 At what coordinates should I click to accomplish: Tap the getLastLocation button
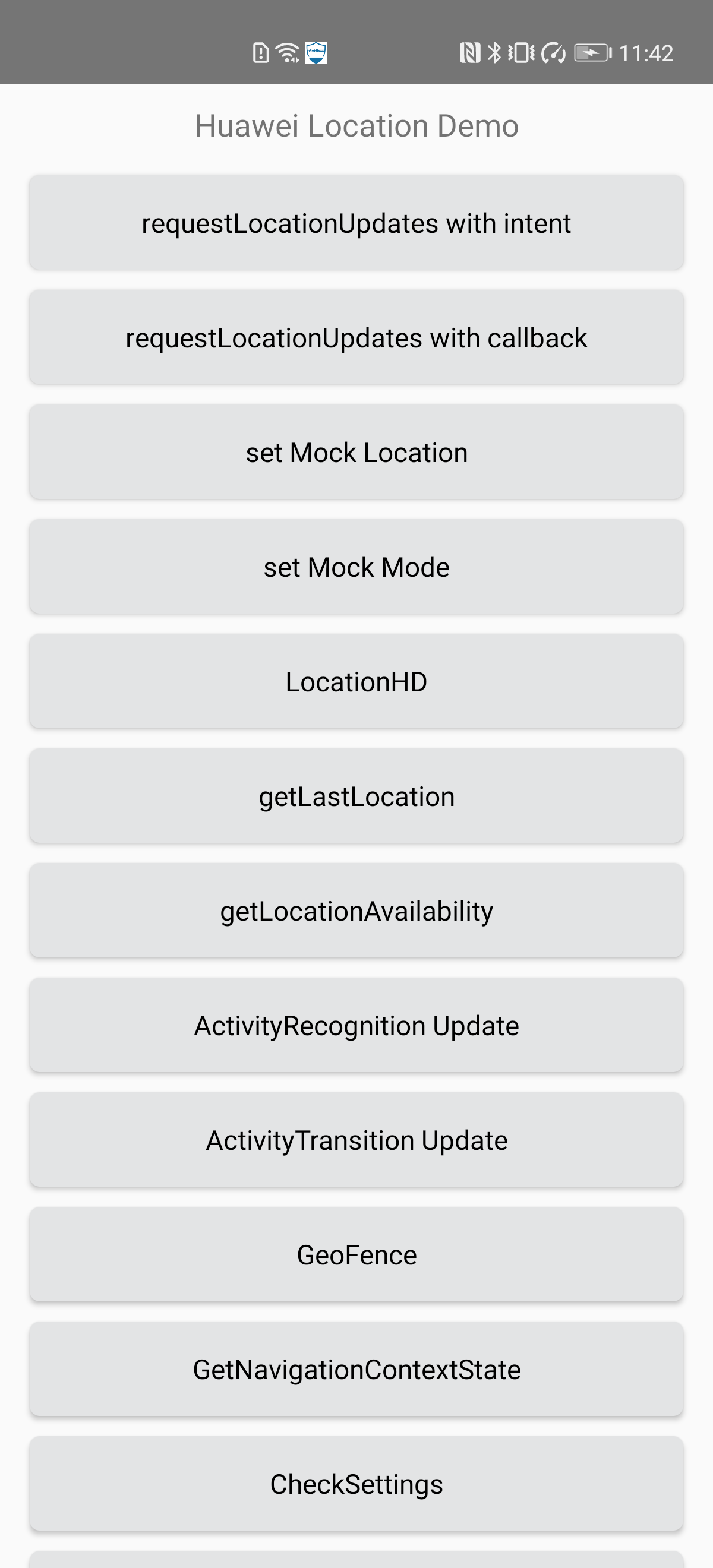356,796
